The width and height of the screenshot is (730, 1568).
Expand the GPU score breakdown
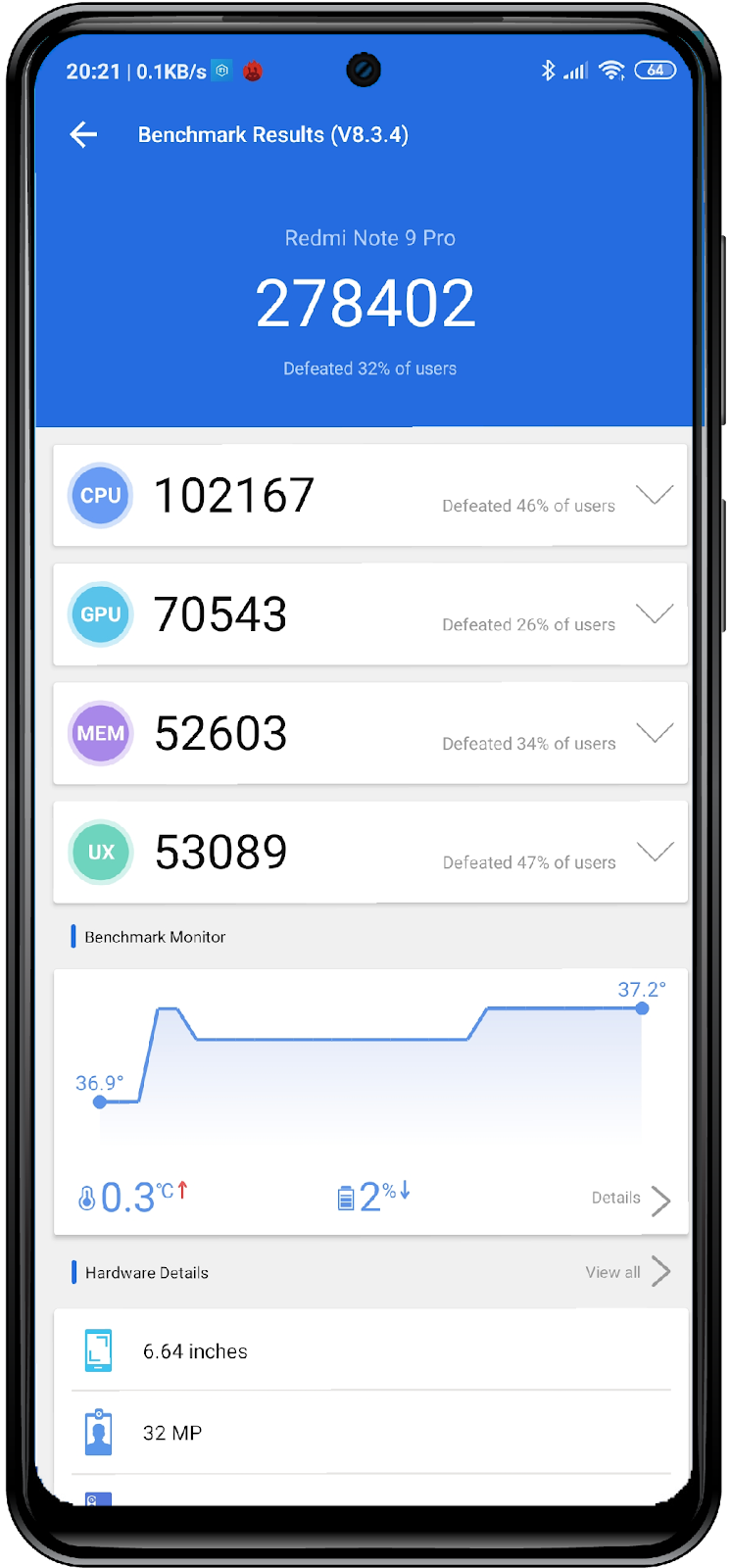point(654,613)
